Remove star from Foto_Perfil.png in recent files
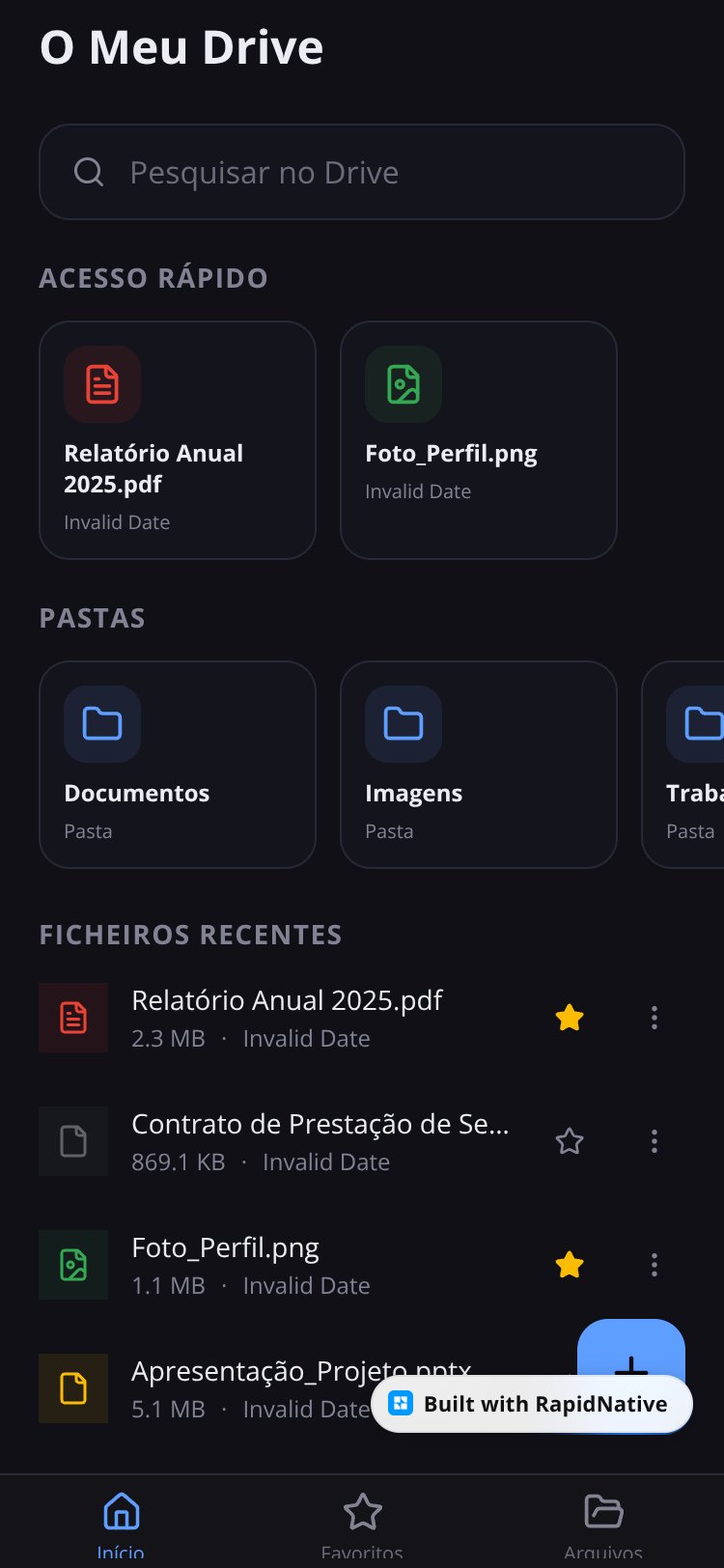This screenshot has width=724, height=1568. coord(570,1265)
